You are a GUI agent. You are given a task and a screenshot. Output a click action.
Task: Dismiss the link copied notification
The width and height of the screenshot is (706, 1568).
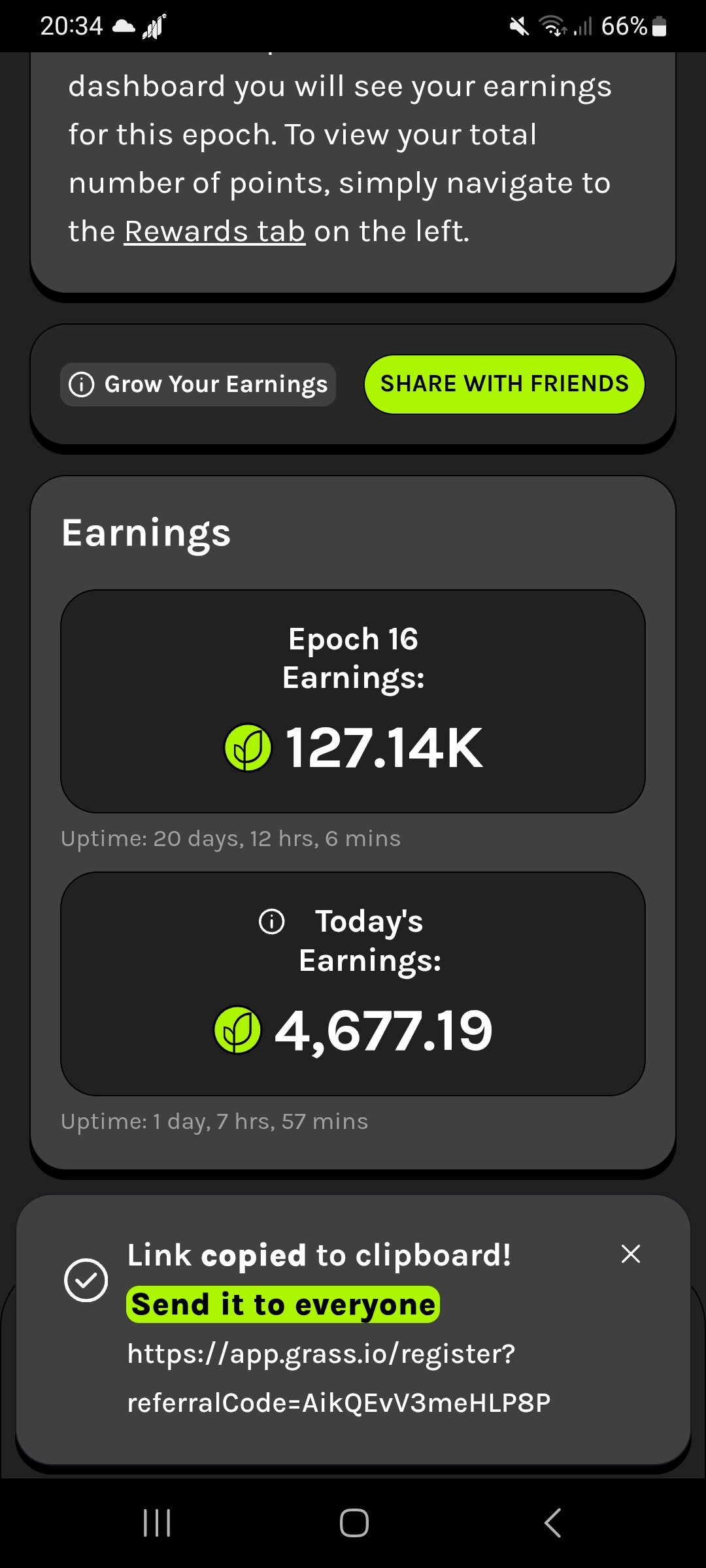click(630, 1254)
